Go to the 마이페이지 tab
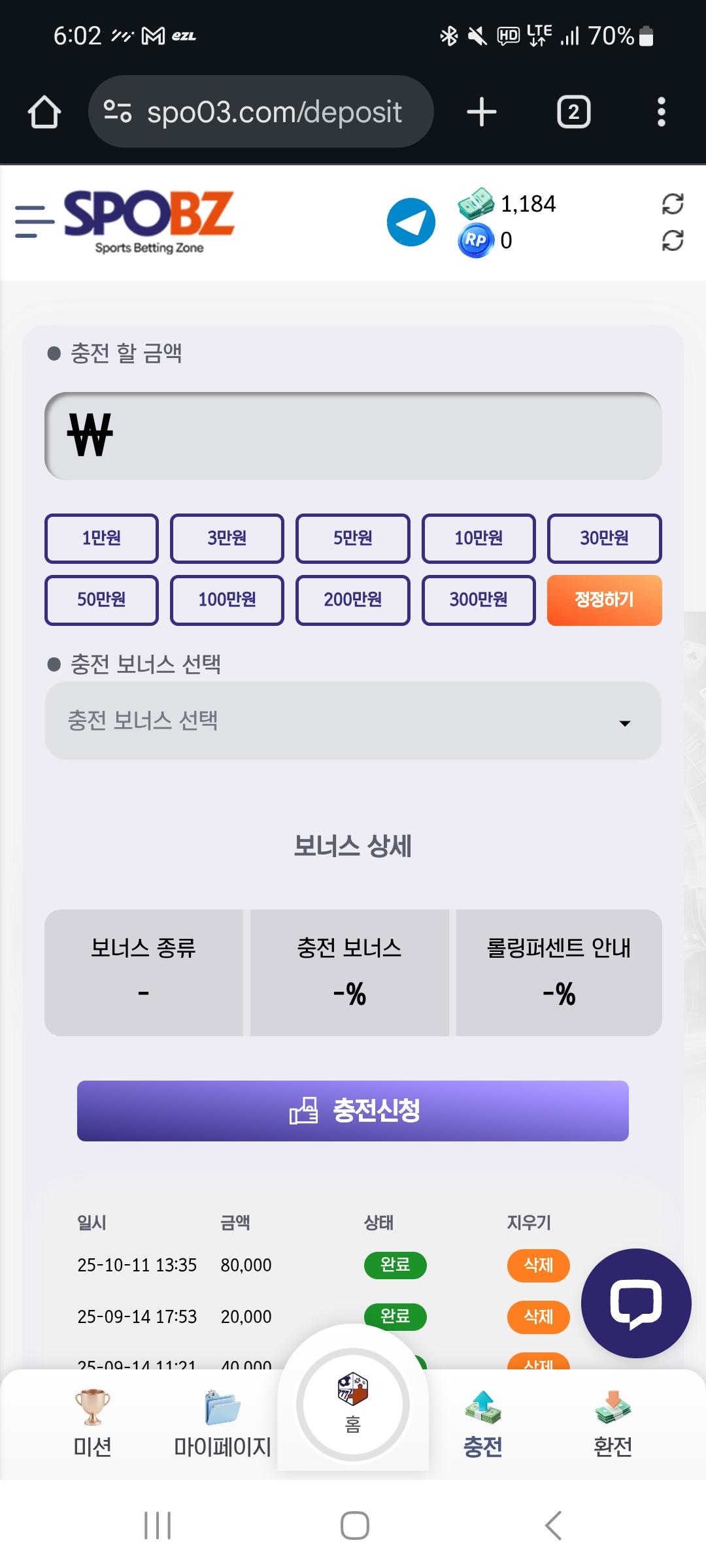706x1568 pixels. point(222,1424)
